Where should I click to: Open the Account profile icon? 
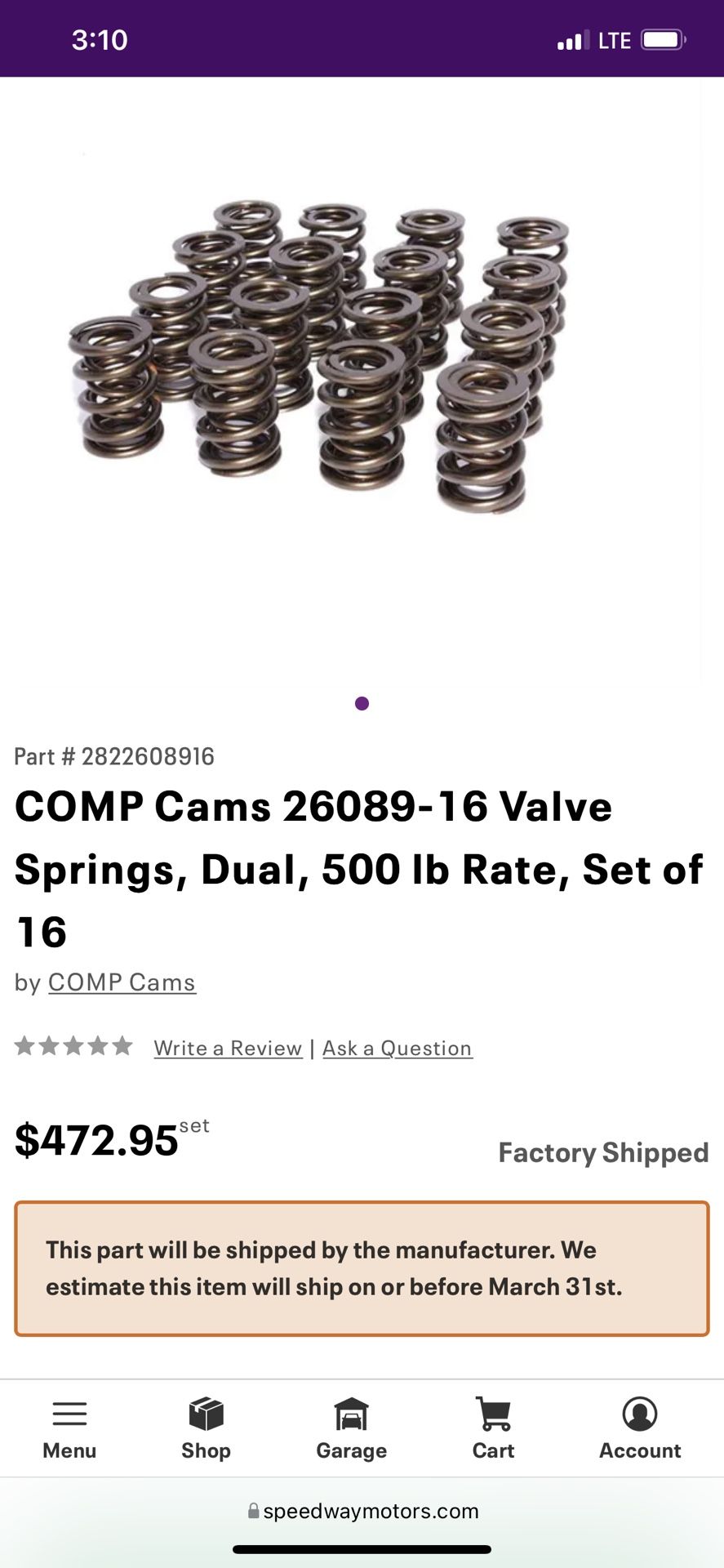(x=639, y=1412)
